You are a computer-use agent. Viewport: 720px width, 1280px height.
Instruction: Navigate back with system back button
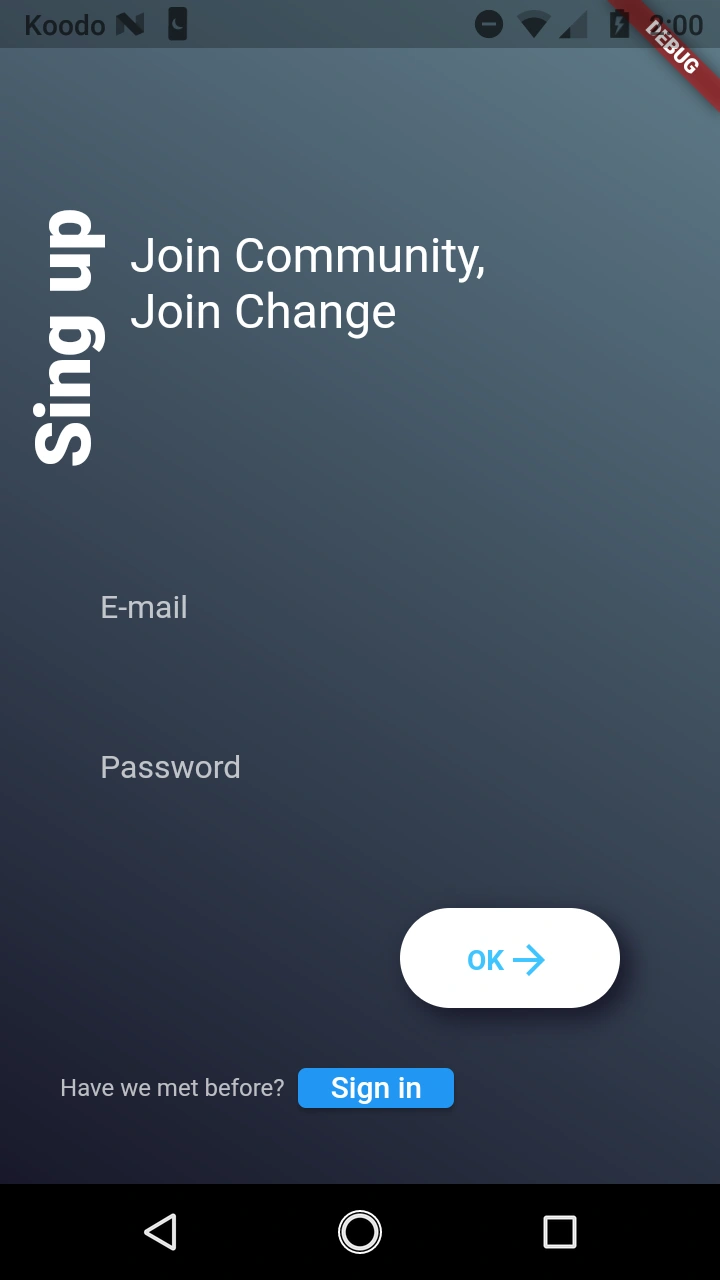(161, 1232)
